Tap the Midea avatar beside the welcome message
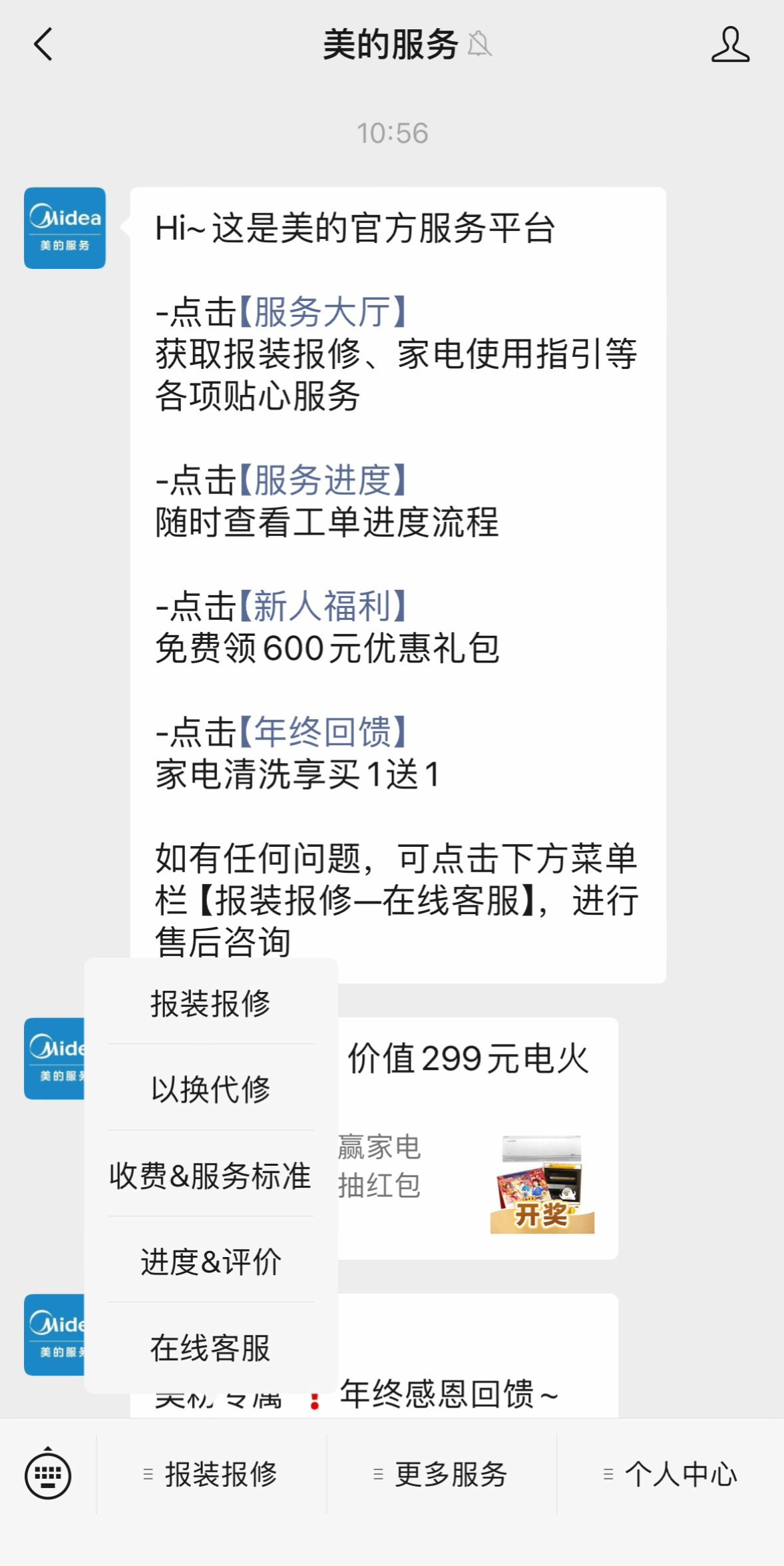This screenshot has width=784, height=1566. coord(65,228)
